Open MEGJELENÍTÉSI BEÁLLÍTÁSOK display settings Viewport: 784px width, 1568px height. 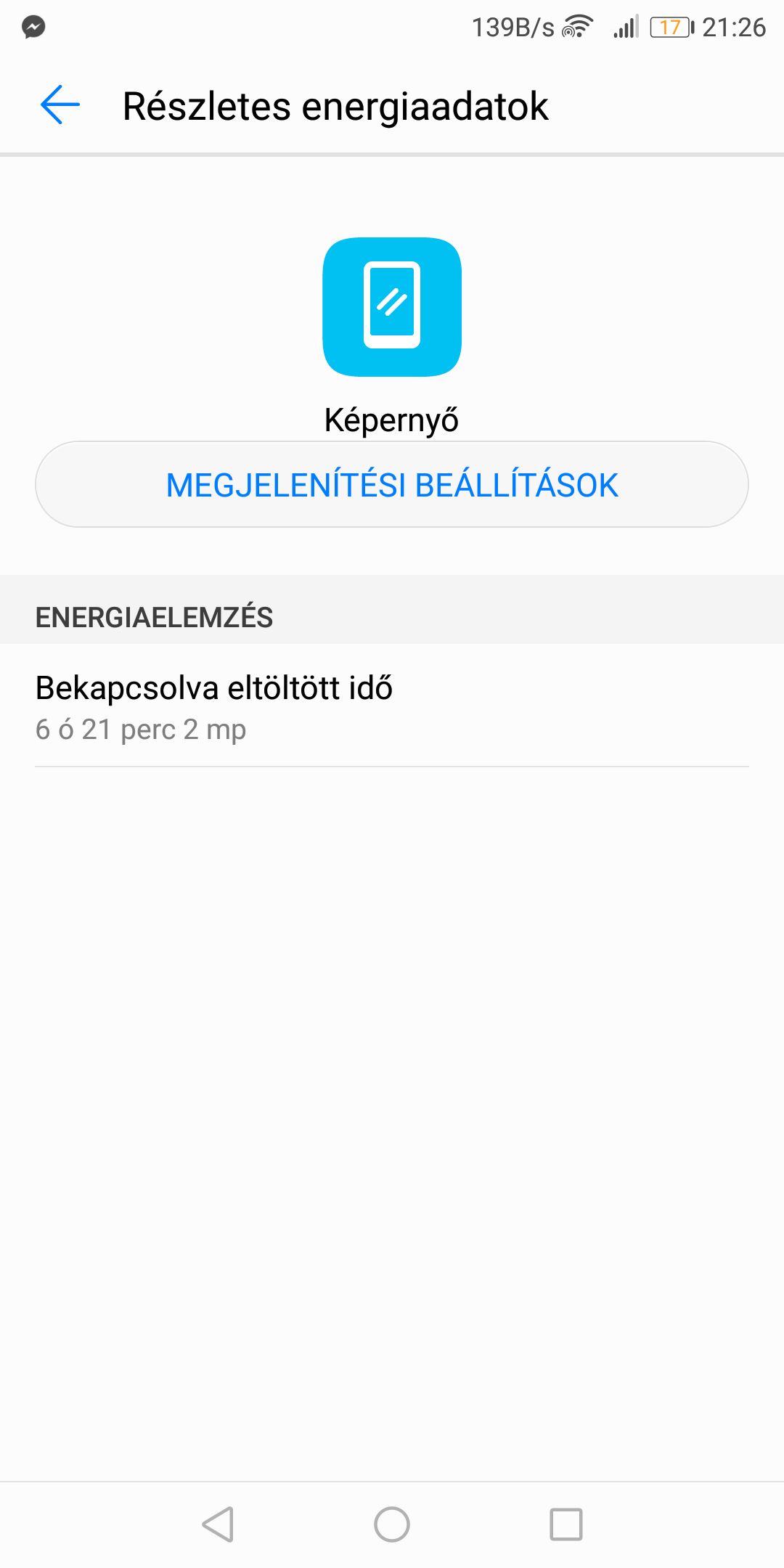[392, 484]
